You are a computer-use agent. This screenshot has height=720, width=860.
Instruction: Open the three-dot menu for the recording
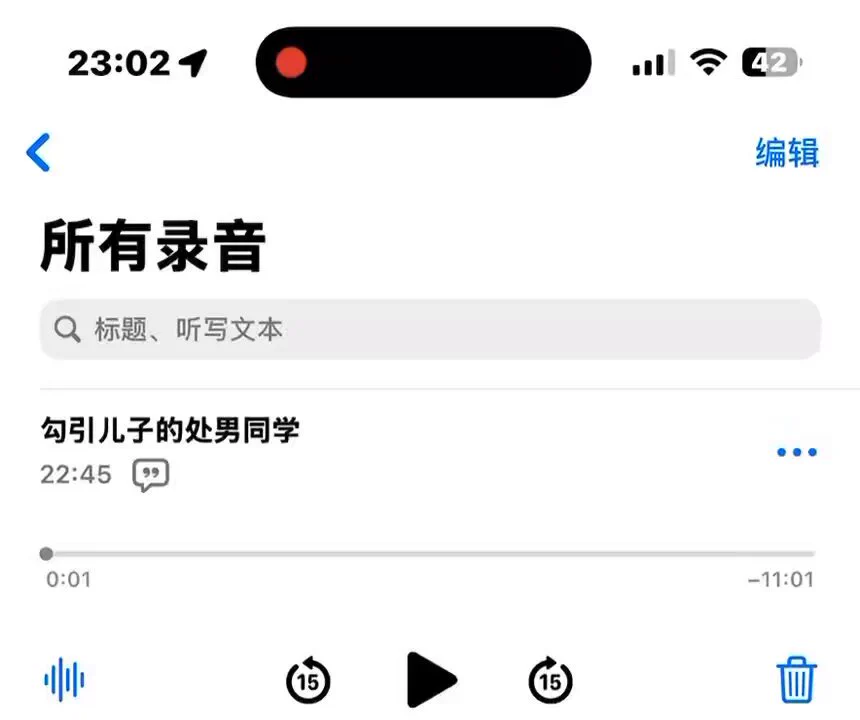coord(796,452)
